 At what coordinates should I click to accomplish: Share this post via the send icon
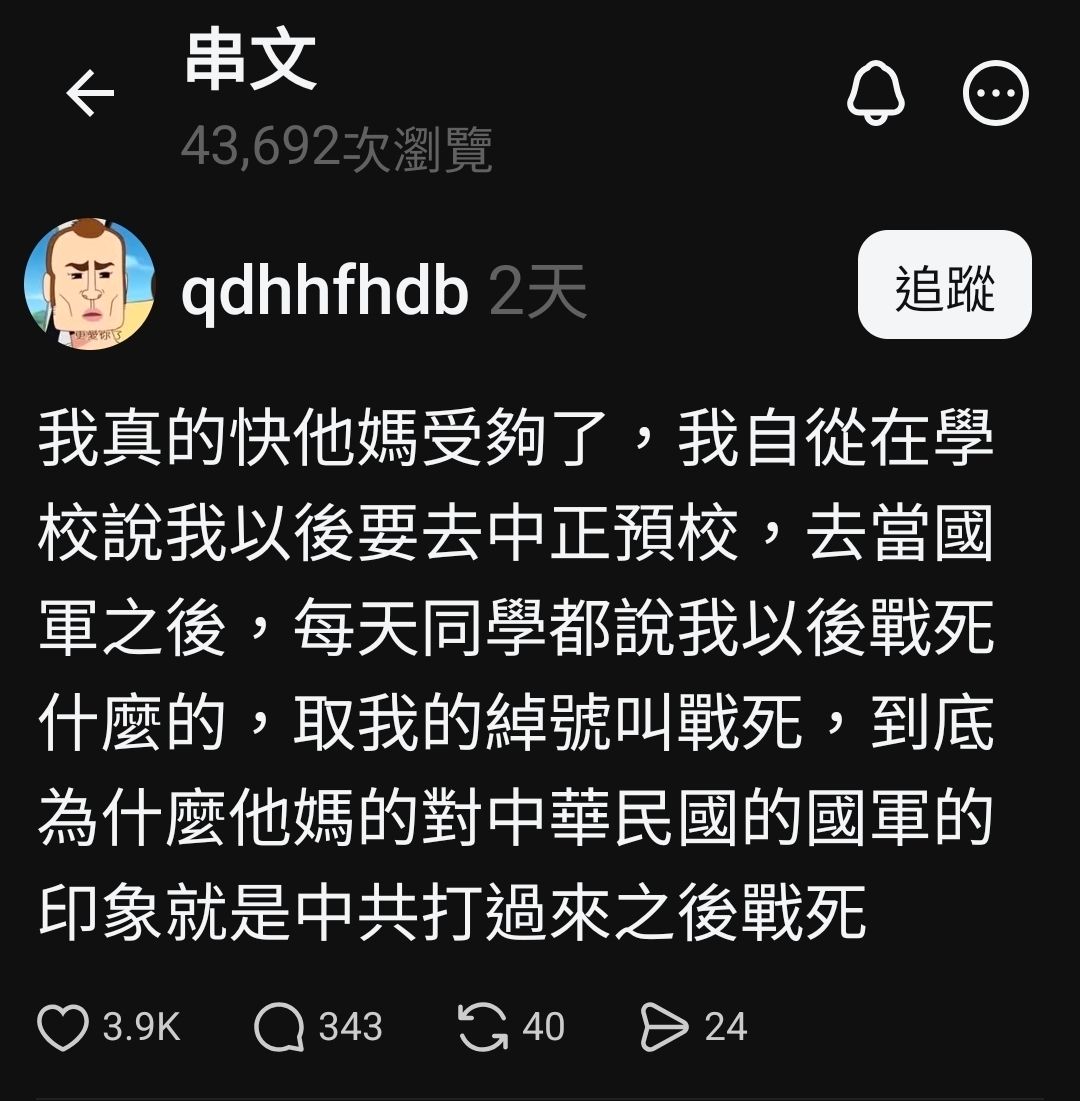click(664, 1027)
